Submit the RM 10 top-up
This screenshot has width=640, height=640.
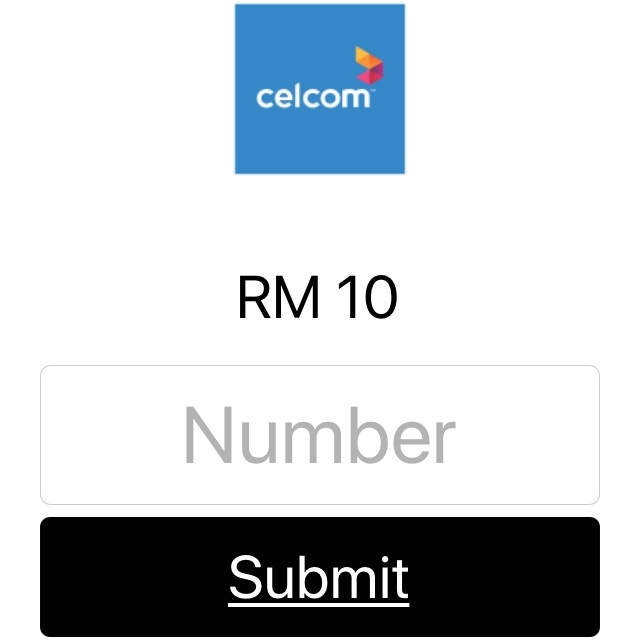point(320,577)
